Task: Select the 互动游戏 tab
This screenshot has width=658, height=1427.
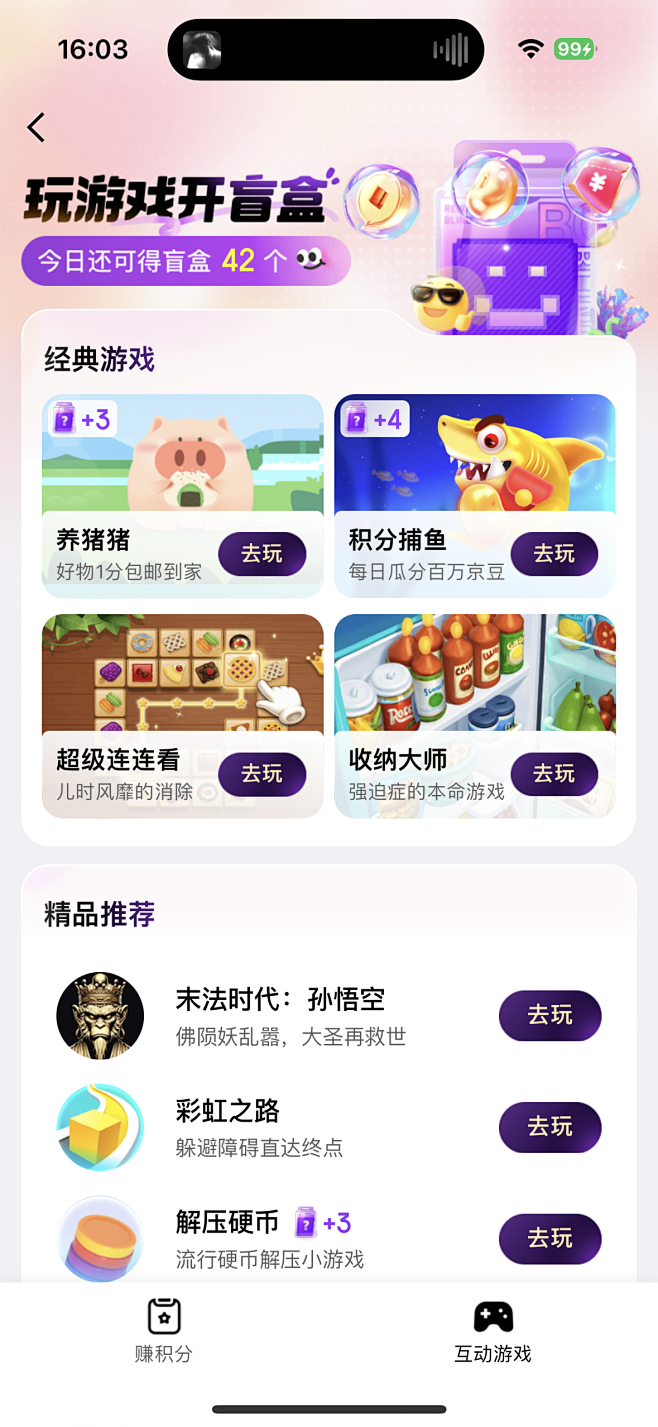Action: (x=493, y=1330)
